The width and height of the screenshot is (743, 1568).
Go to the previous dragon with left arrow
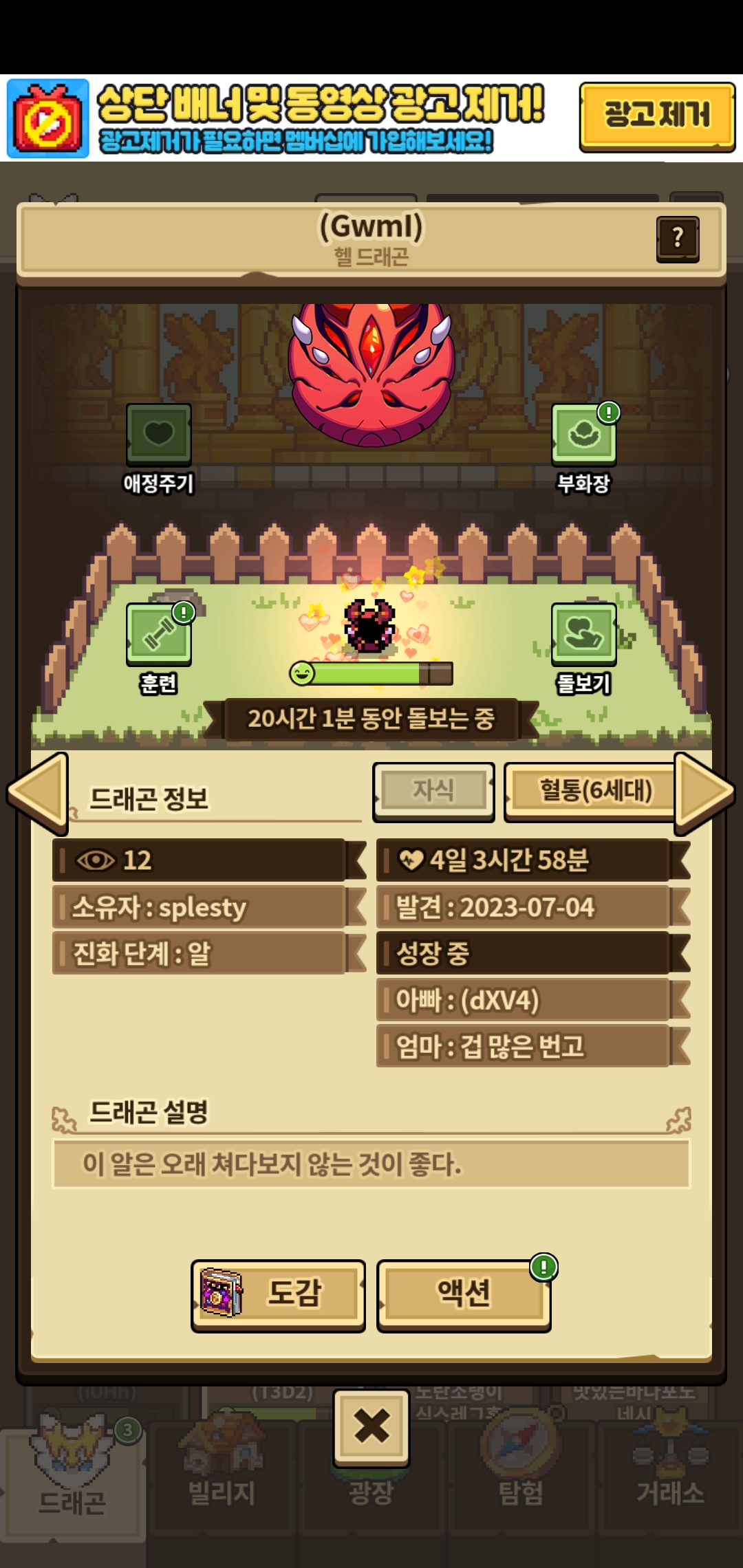tap(38, 792)
